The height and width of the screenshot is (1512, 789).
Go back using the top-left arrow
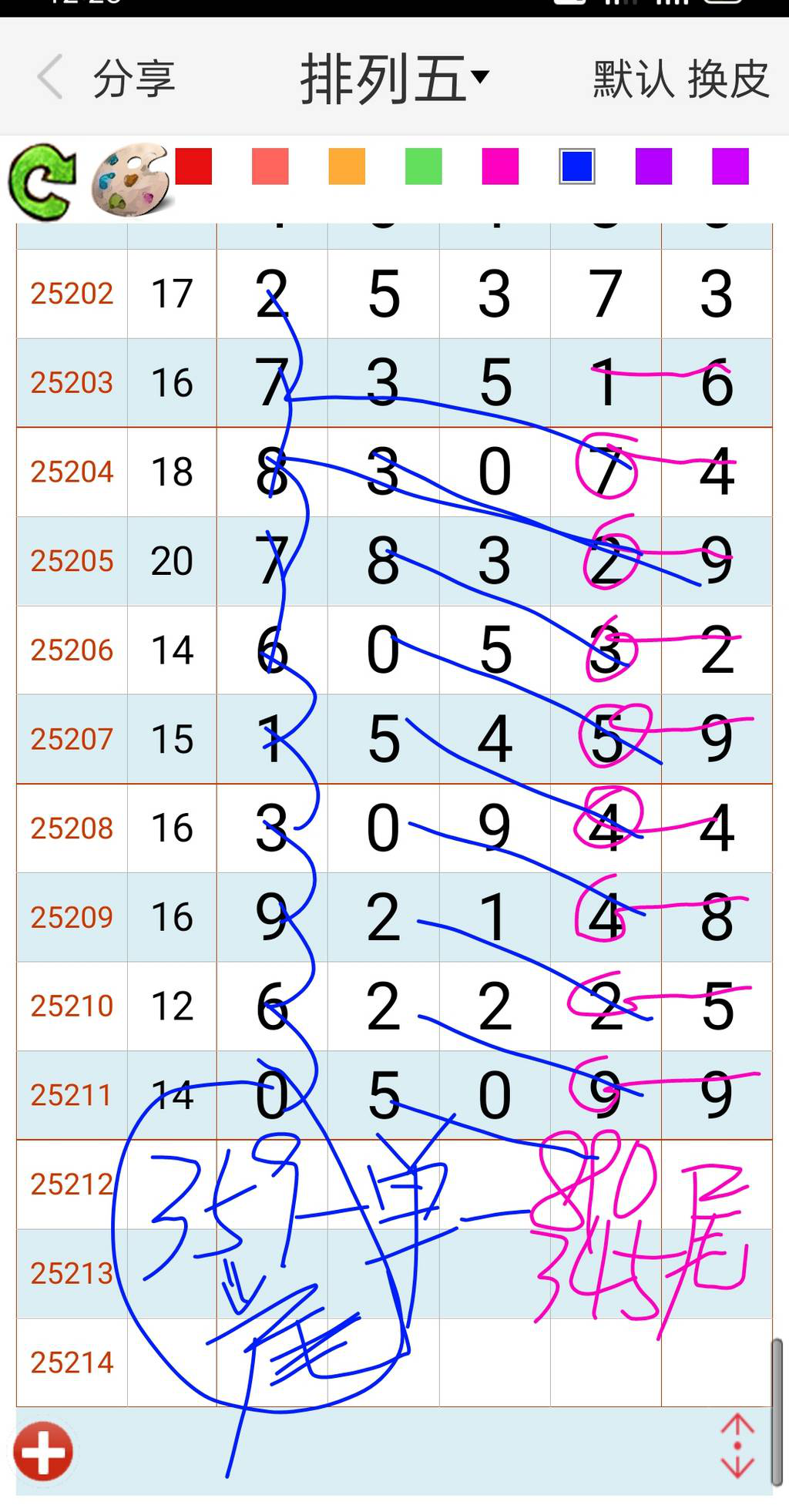pyautogui.click(x=50, y=77)
